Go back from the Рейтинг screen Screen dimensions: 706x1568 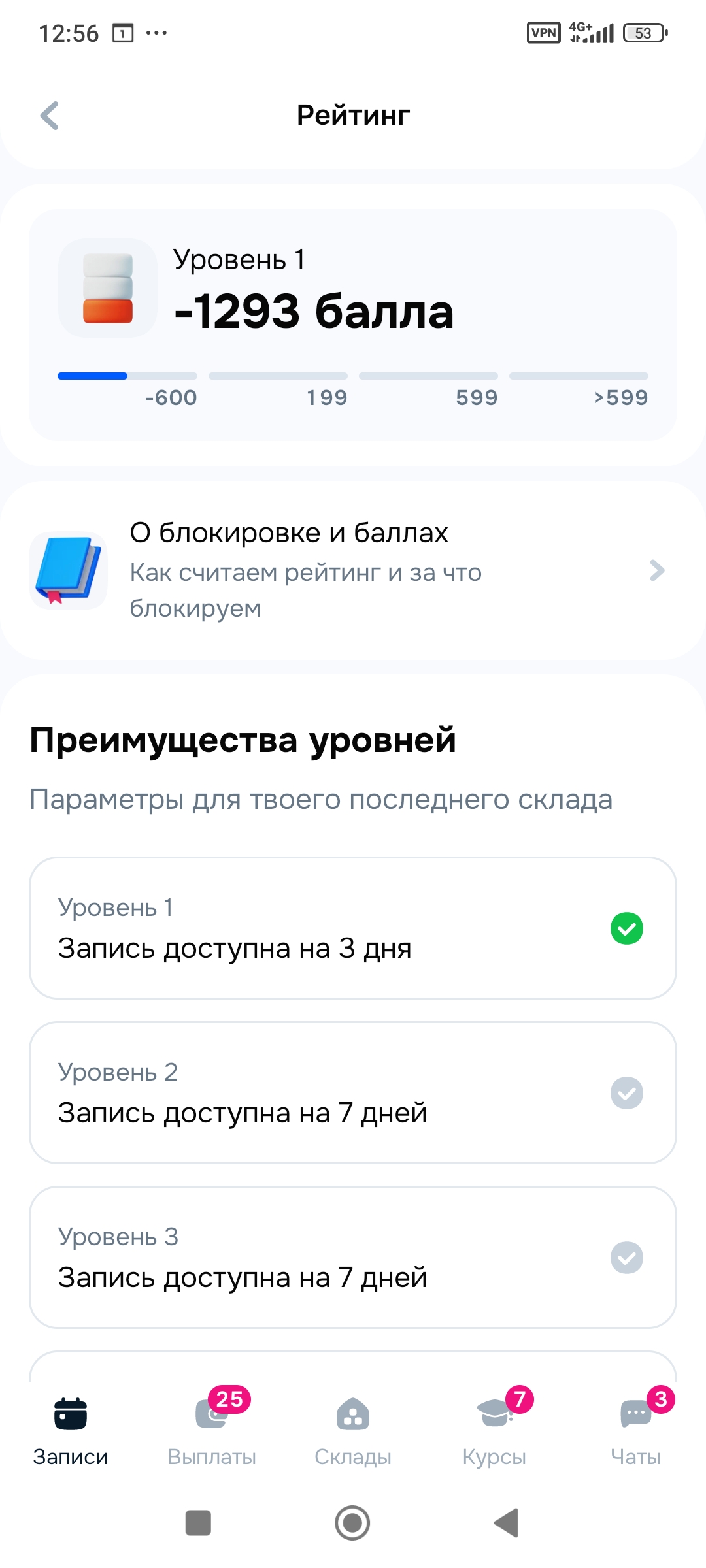click(x=50, y=116)
